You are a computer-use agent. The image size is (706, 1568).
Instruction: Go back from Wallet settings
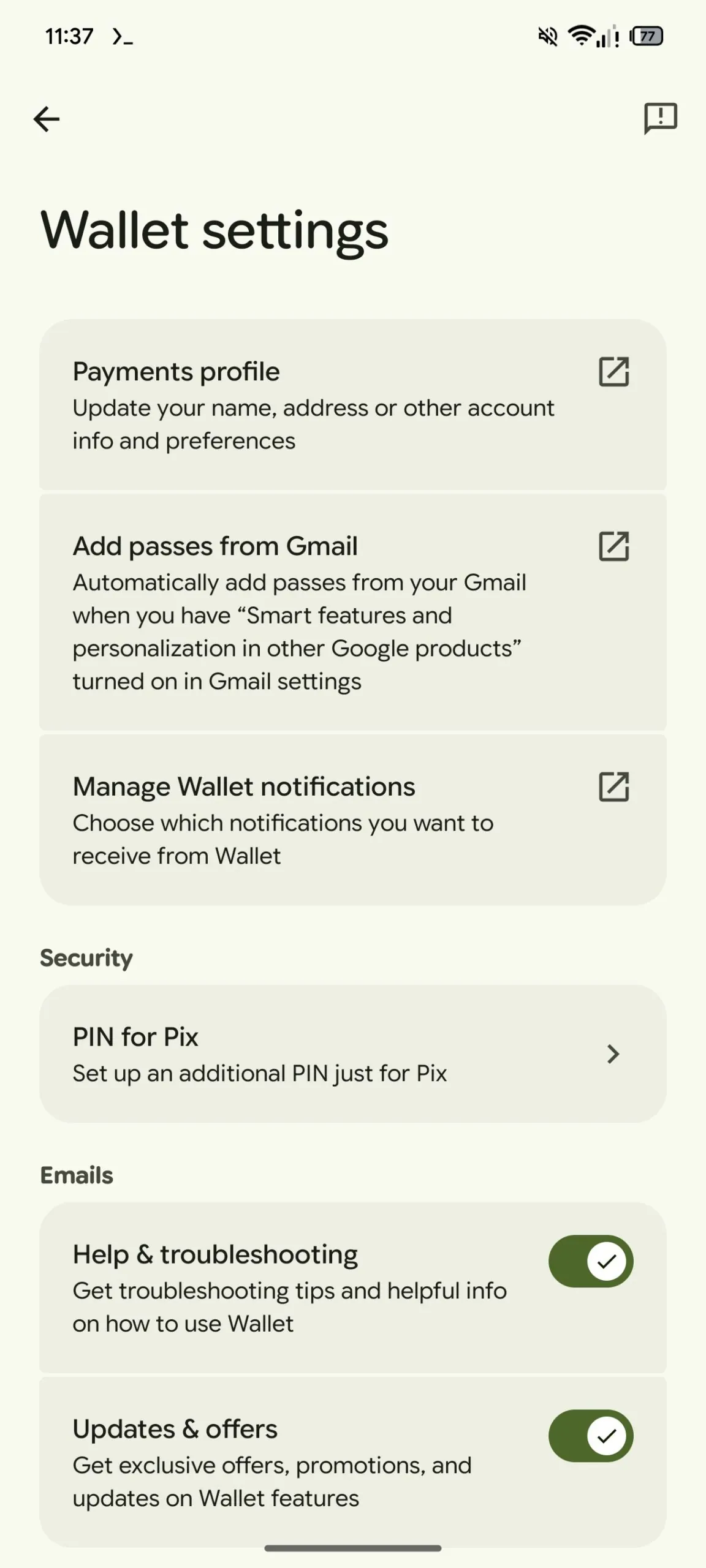(47, 119)
